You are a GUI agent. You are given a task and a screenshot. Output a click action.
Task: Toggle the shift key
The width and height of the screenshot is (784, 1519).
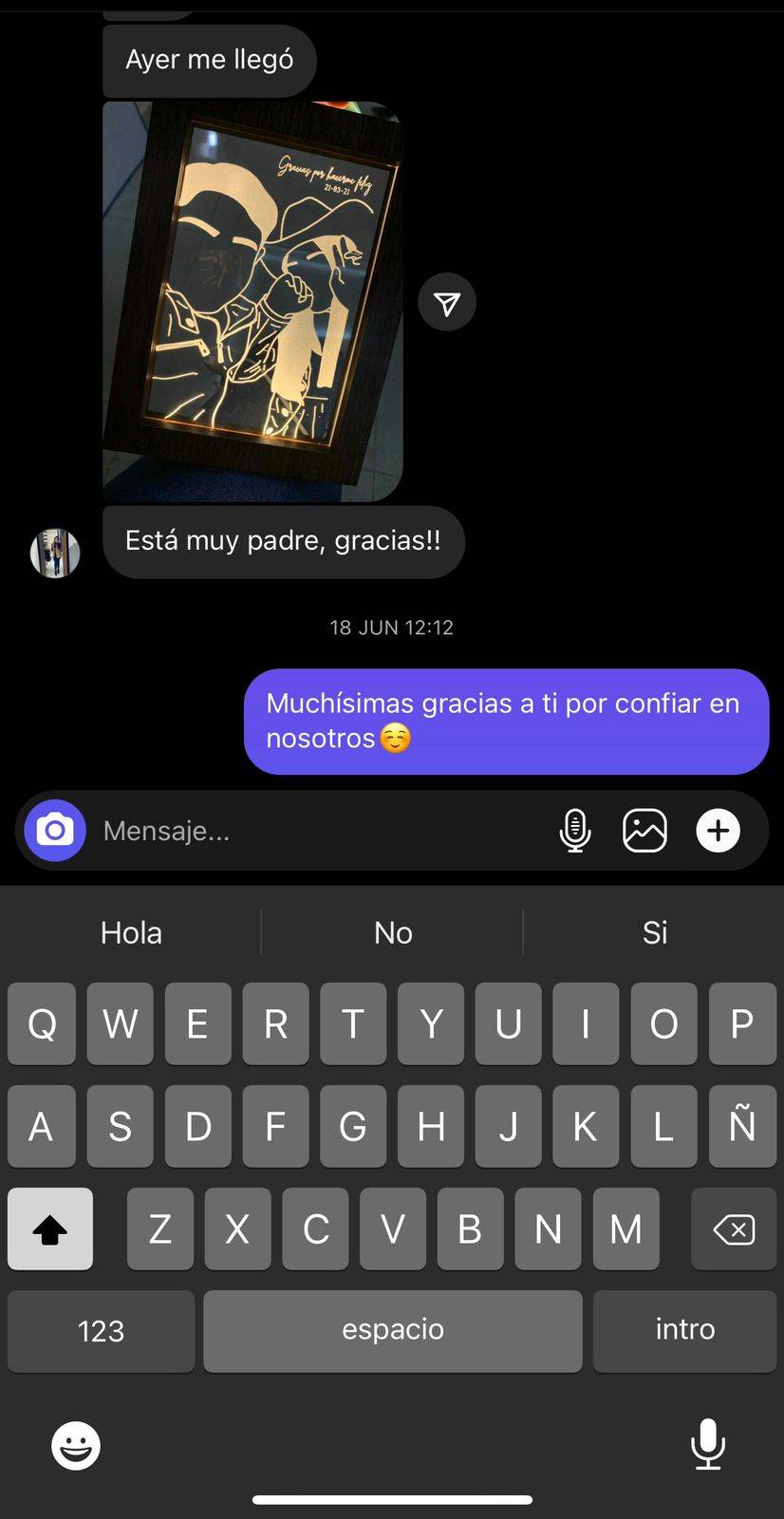[x=50, y=1229]
